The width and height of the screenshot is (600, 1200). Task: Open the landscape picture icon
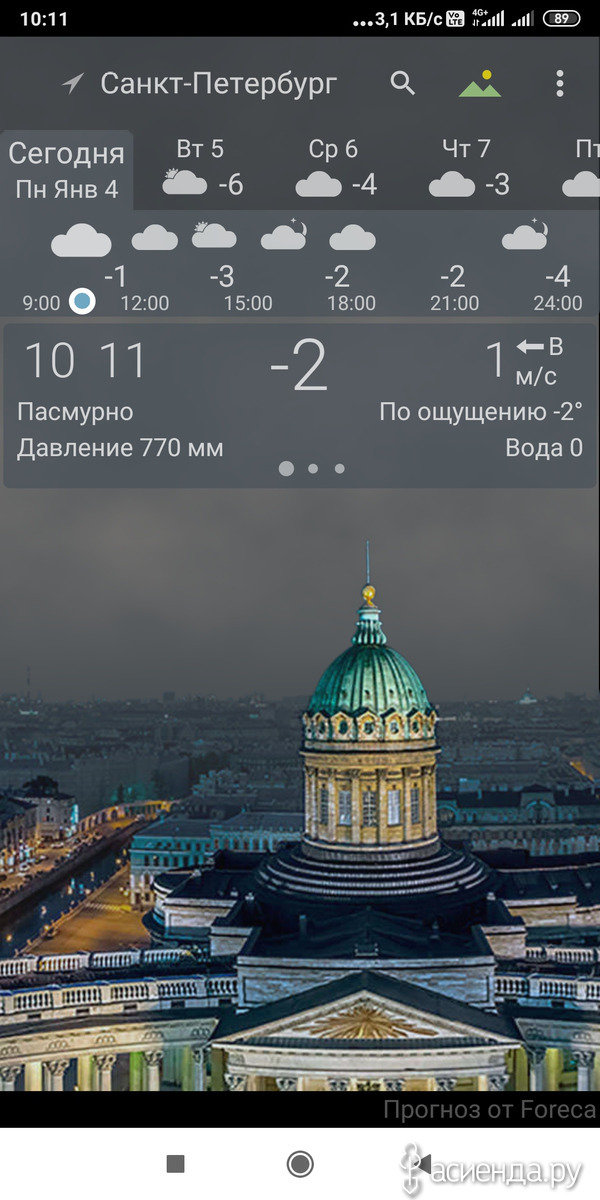pyautogui.click(x=480, y=84)
